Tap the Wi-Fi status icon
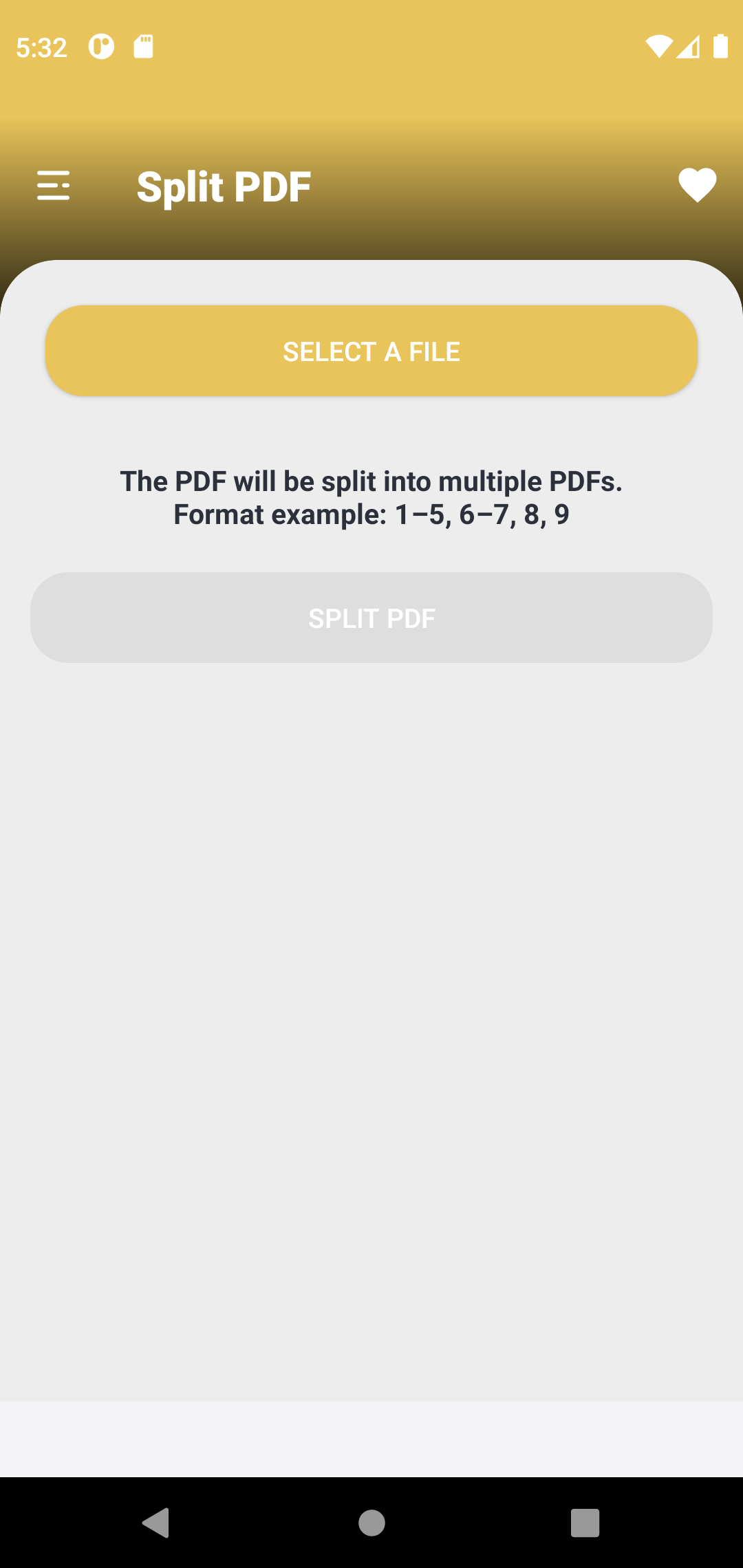The image size is (743, 1568). click(658, 47)
